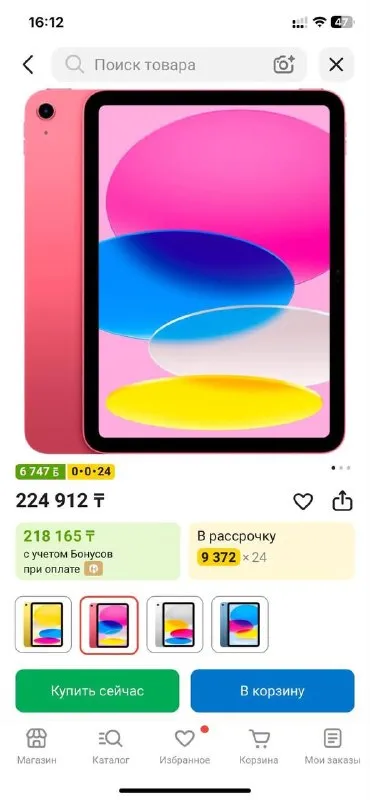Switch to the Магазин tab
The height and width of the screenshot is (800, 370).
click(37, 746)
